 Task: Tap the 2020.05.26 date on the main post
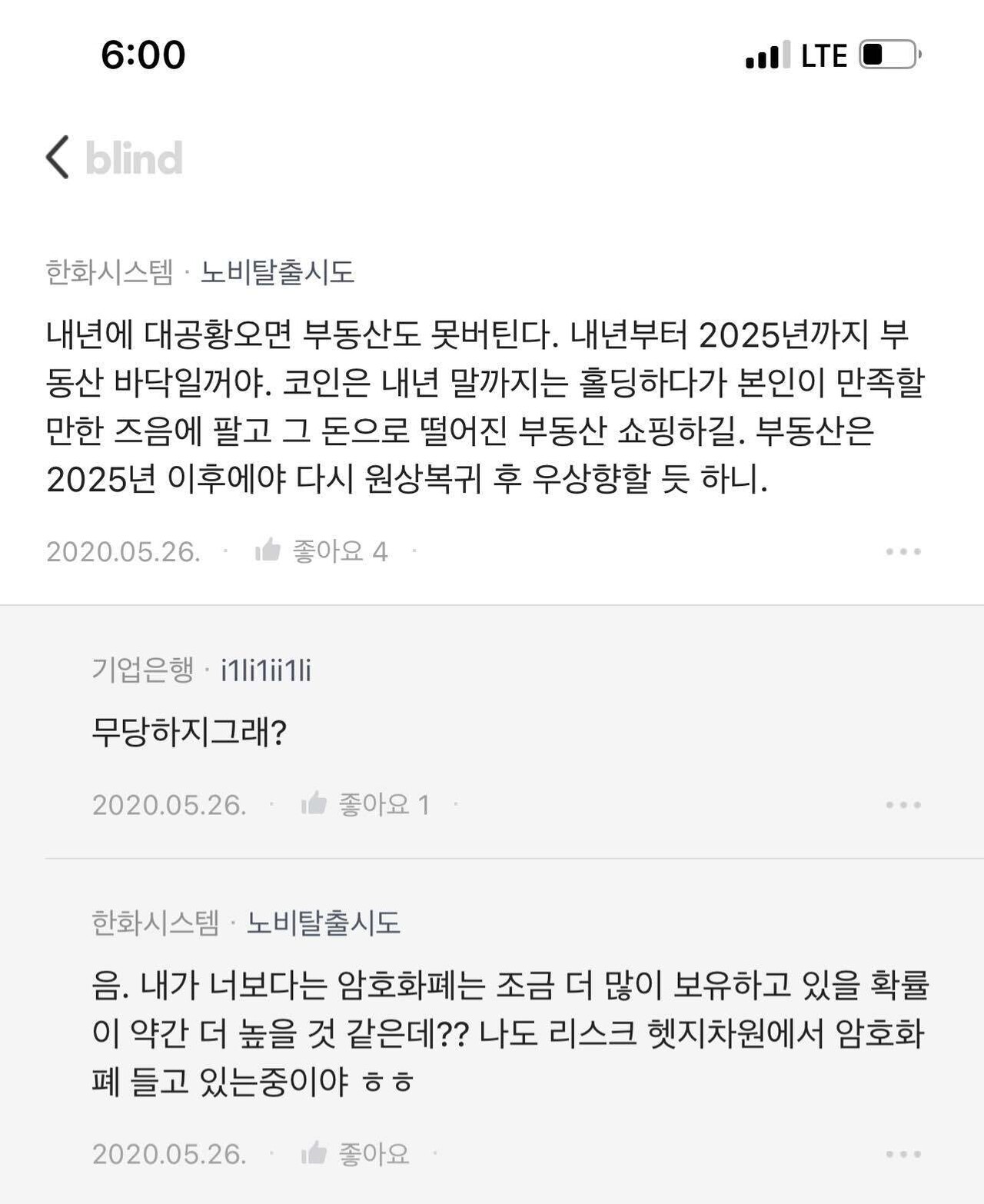123,550
